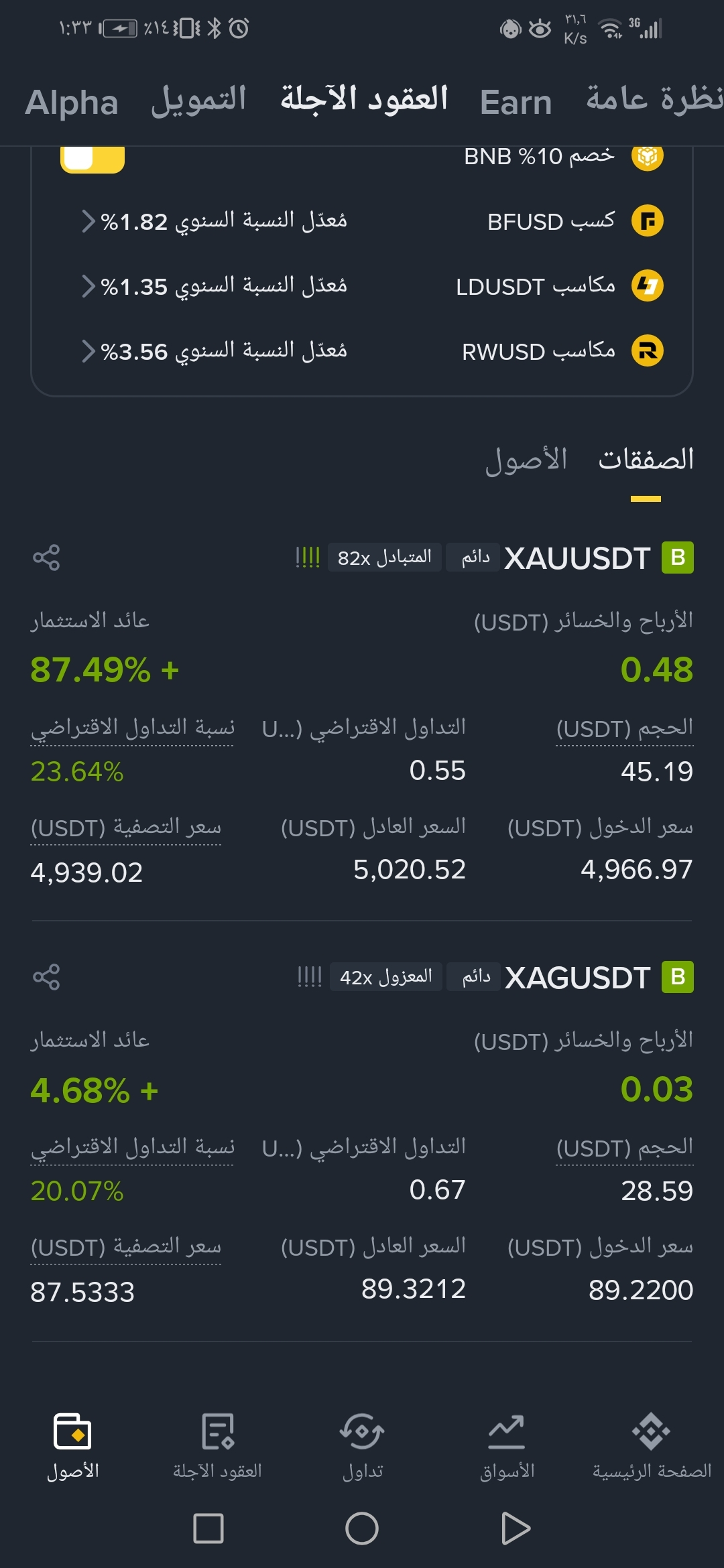
Task: Share the XAUUSDT position
Action: point(46,558)
